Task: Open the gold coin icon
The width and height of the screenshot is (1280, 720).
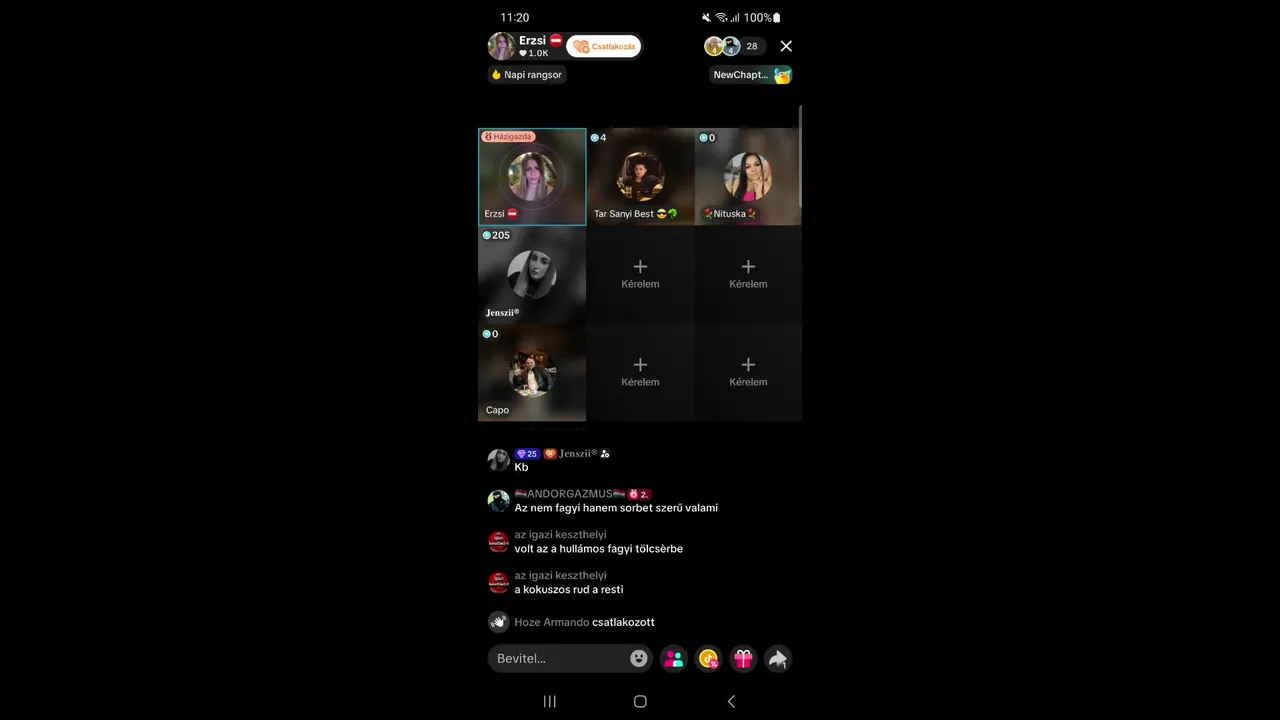Action: click(x=709, y=658)
